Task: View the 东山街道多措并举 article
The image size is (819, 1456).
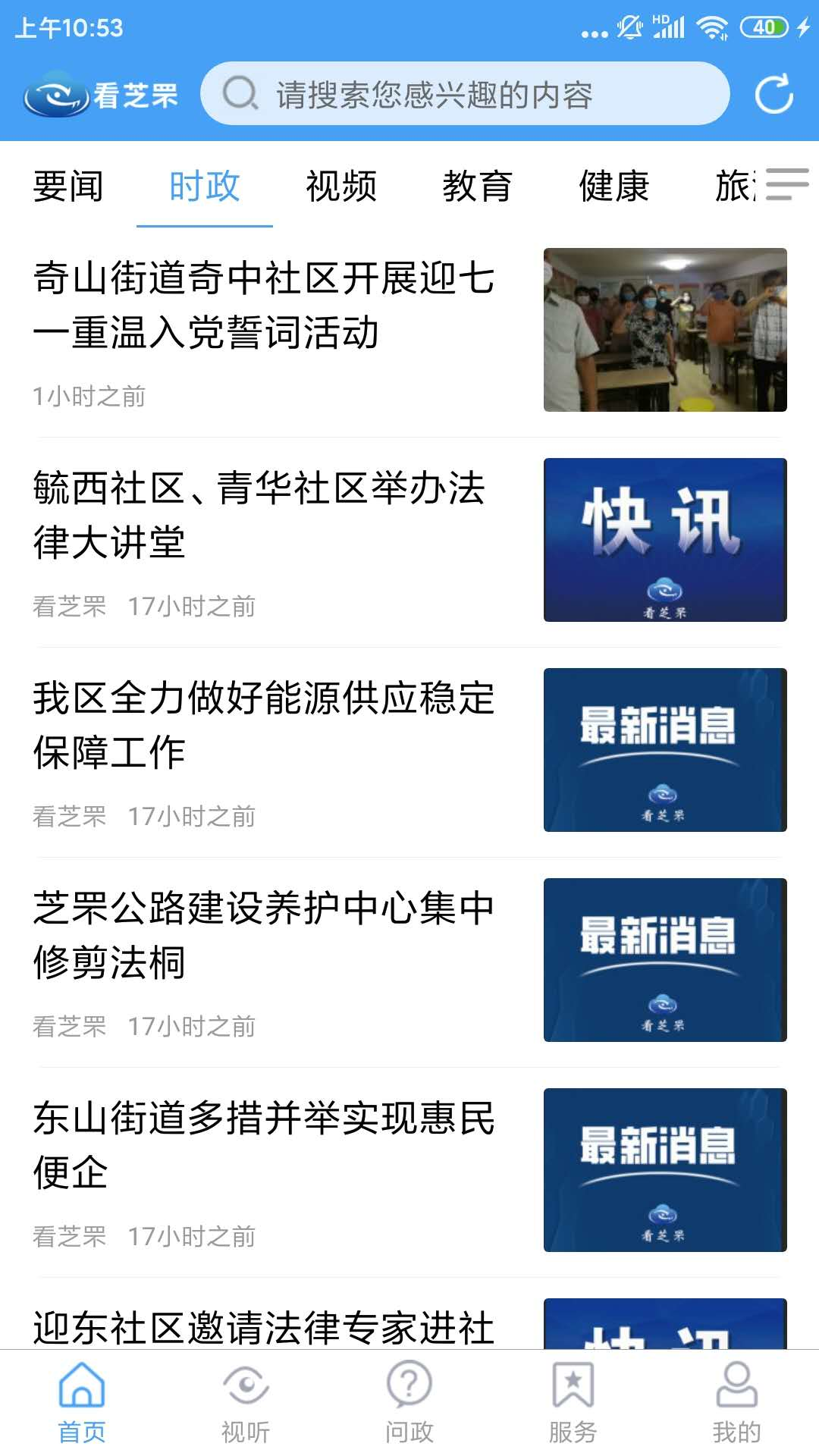Action: point(264,1145)
